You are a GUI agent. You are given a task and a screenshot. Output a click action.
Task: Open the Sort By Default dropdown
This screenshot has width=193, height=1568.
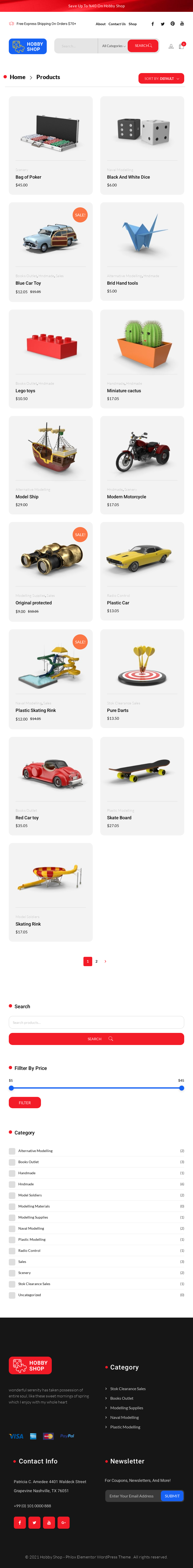coord(161,79)
